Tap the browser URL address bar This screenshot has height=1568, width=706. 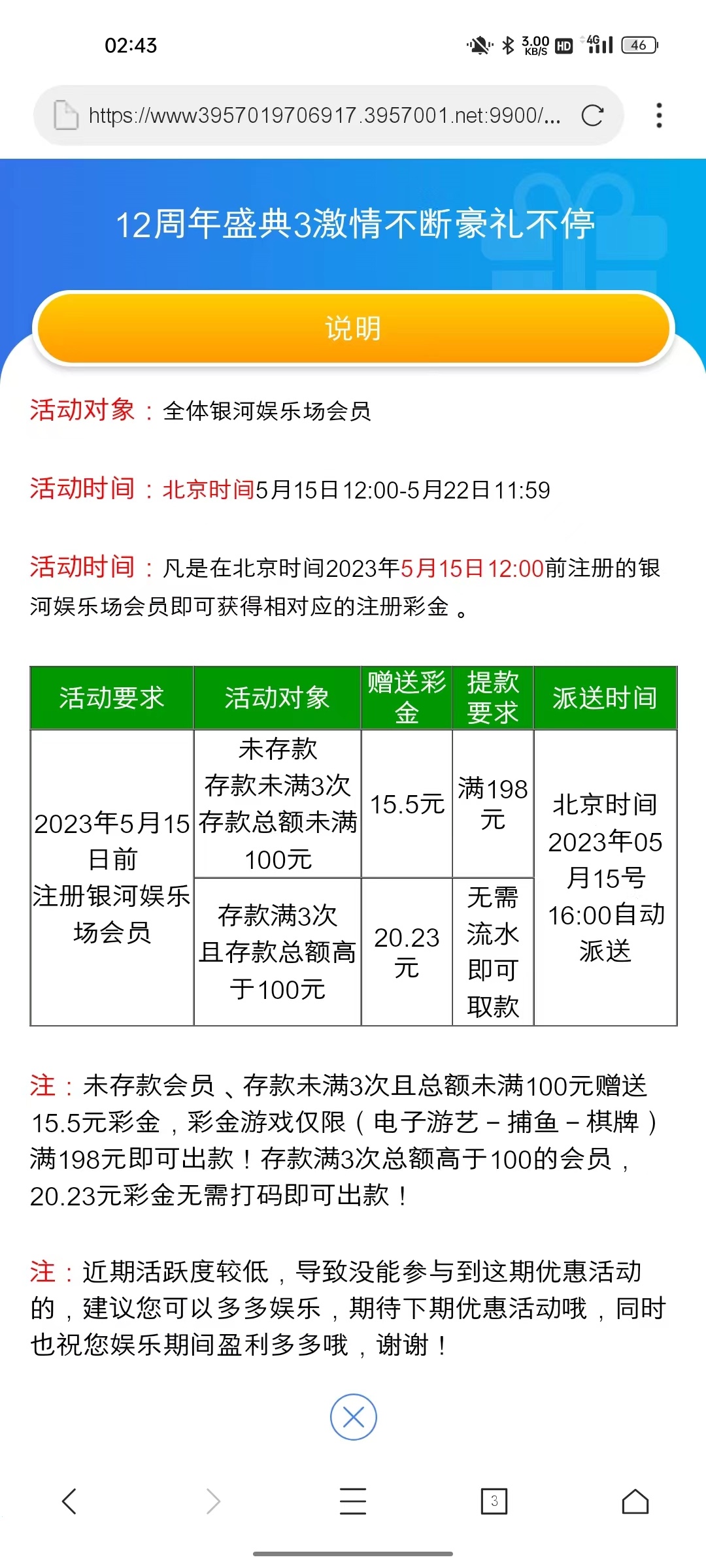point(324,116)
